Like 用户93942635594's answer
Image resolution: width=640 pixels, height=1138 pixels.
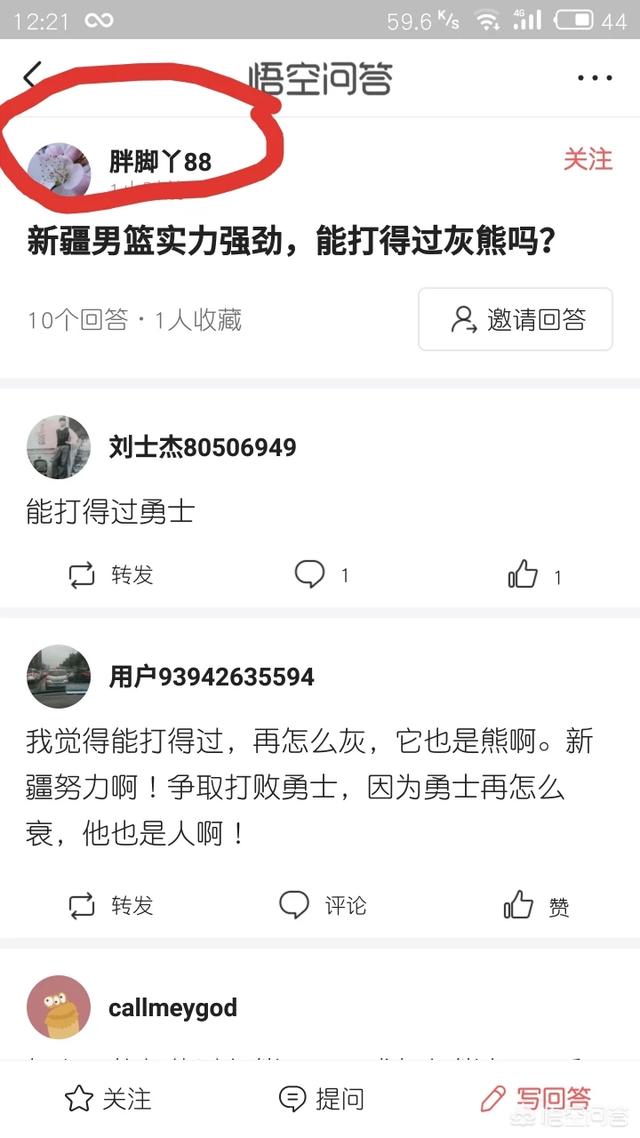534,907
